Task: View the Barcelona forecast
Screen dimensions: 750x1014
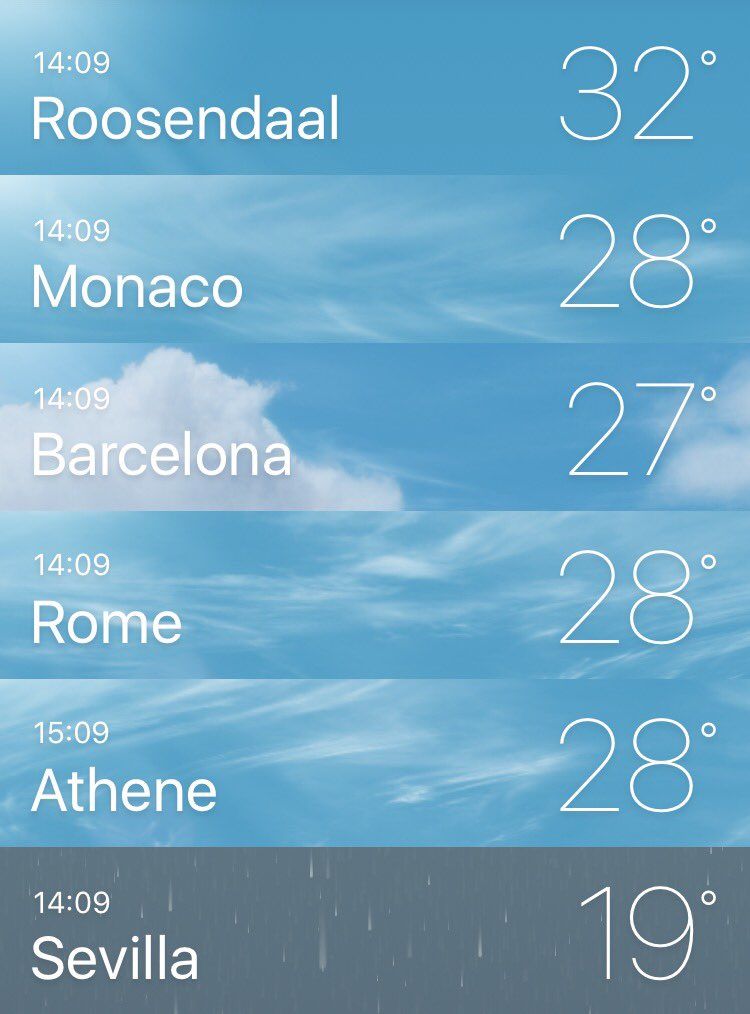Action: 375,427
